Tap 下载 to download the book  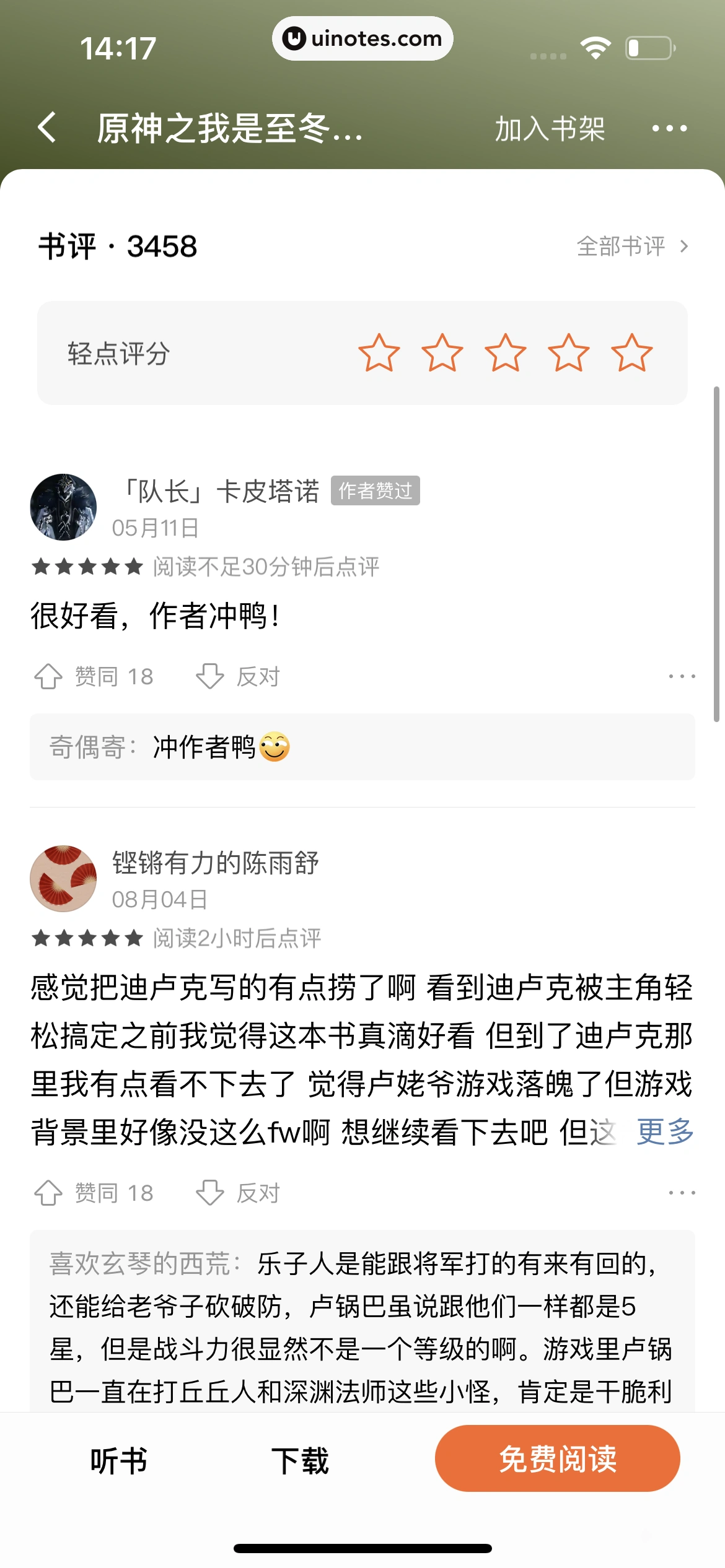(300, 1460)
